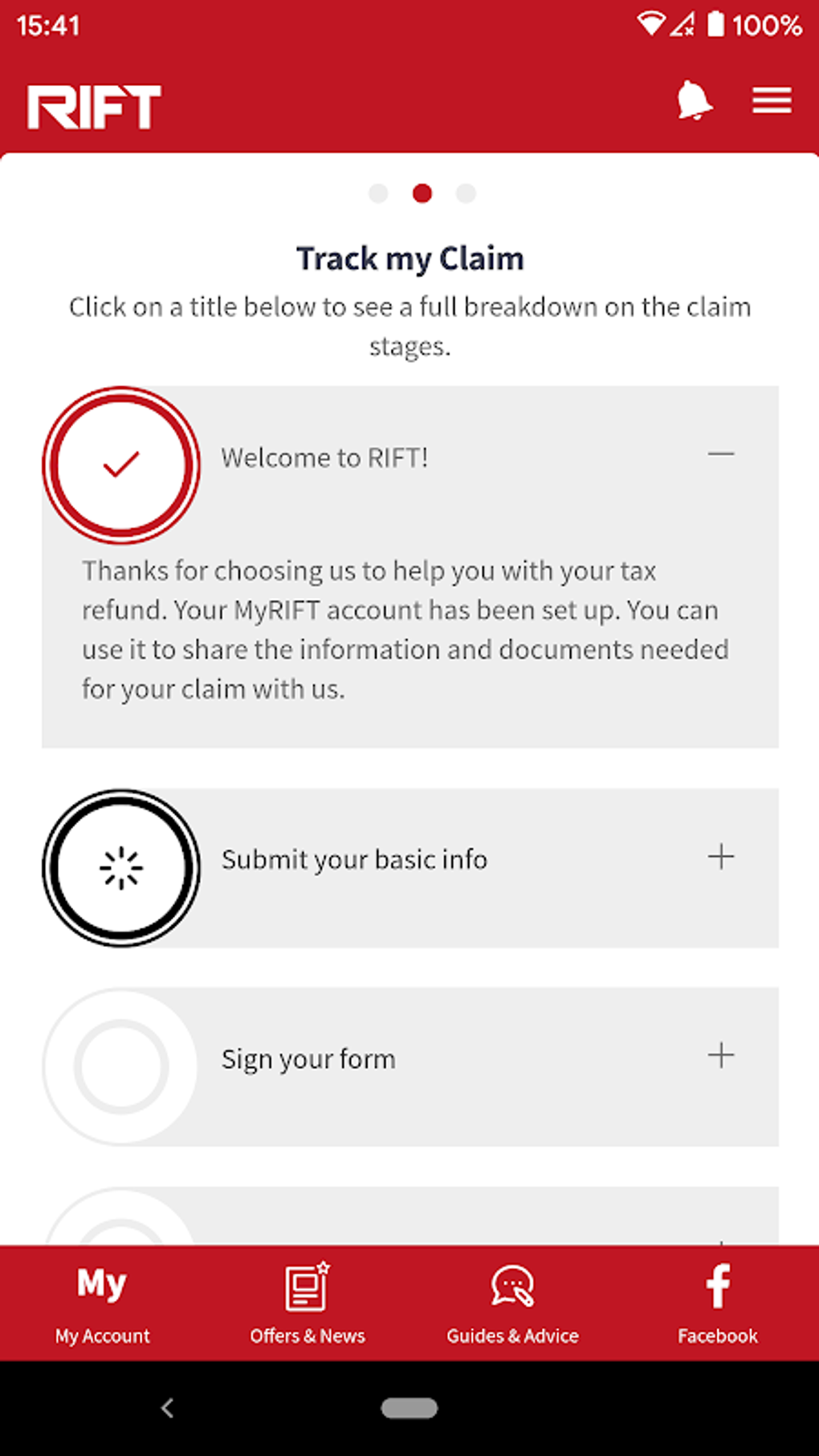This screenshot has height=1456, width=819.
Task: Collapse the Welcome to RIFT section
Action: click(x=721, y=455)
